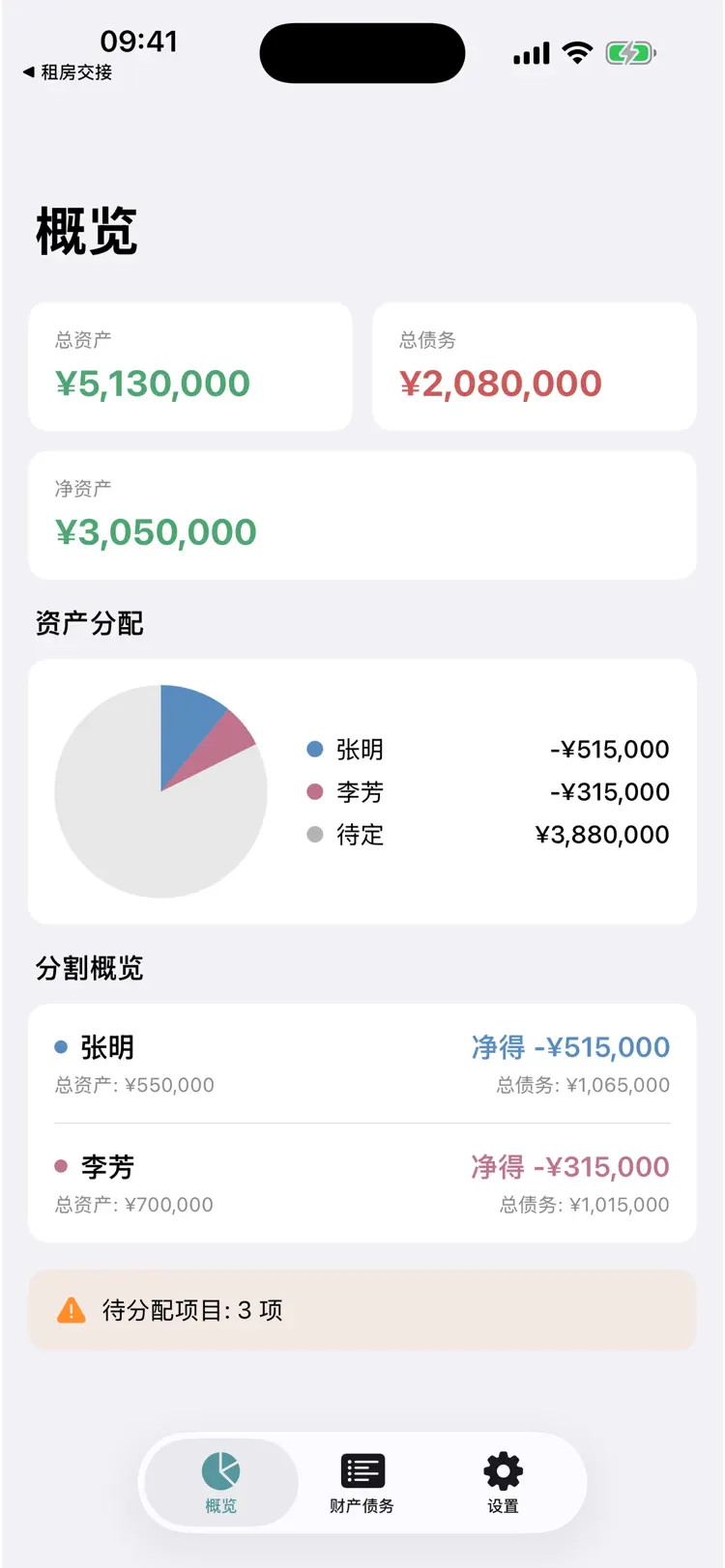Click the warning triangle icon in alert banner
Viewport: 725px width, 1568px height.
[x=72, y=1310]
